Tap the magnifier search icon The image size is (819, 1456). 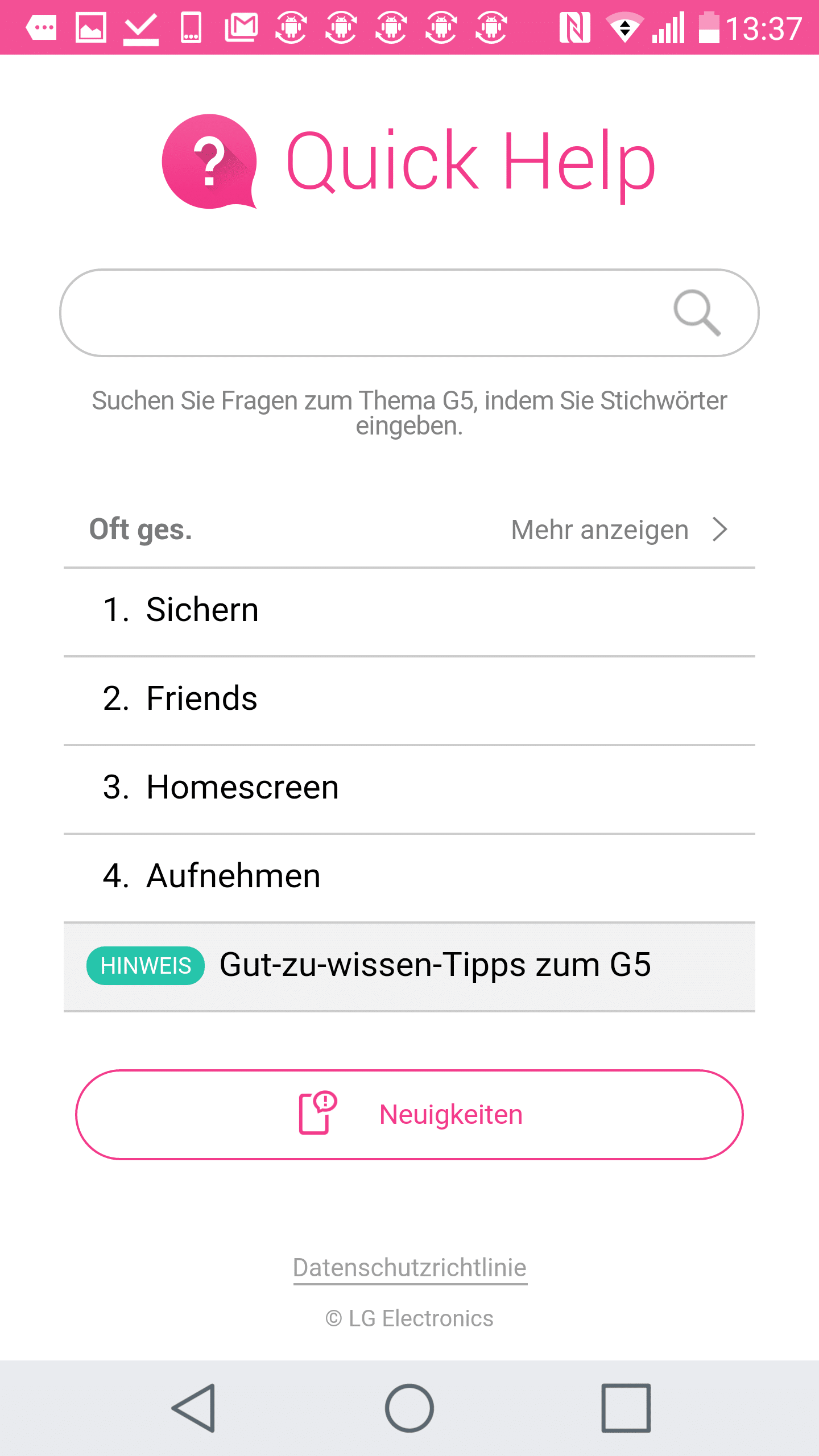tap(697, 313)
